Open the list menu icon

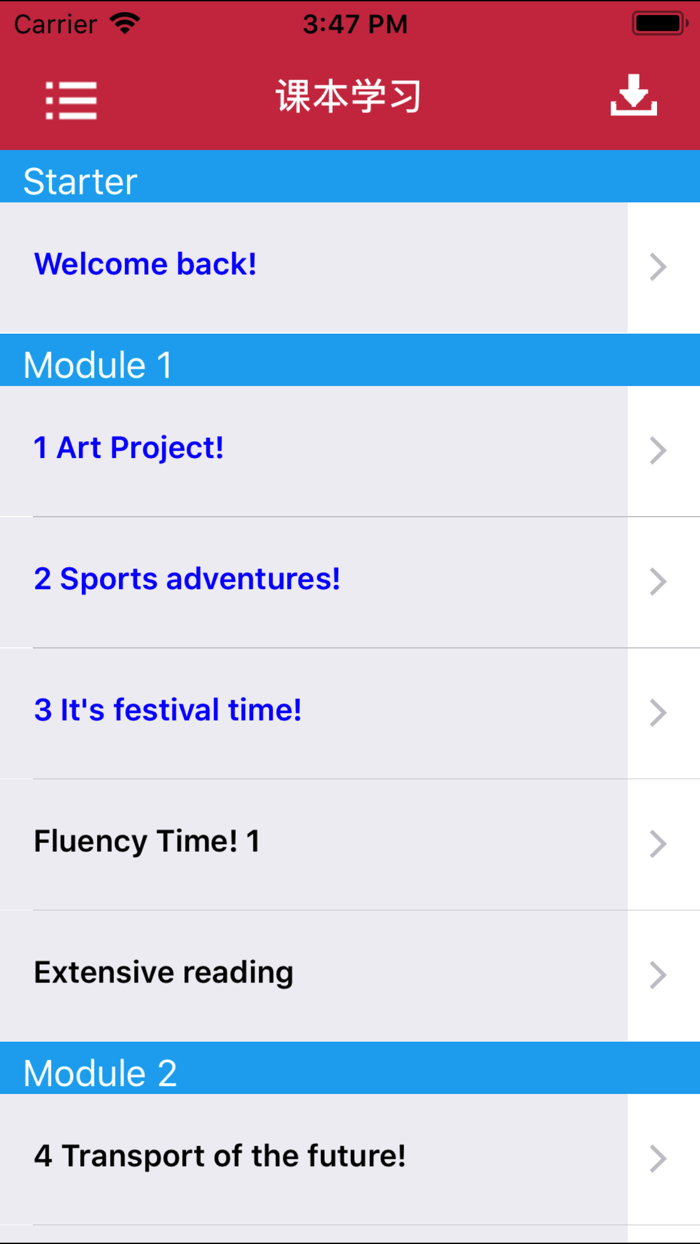[x=71, y=99]
